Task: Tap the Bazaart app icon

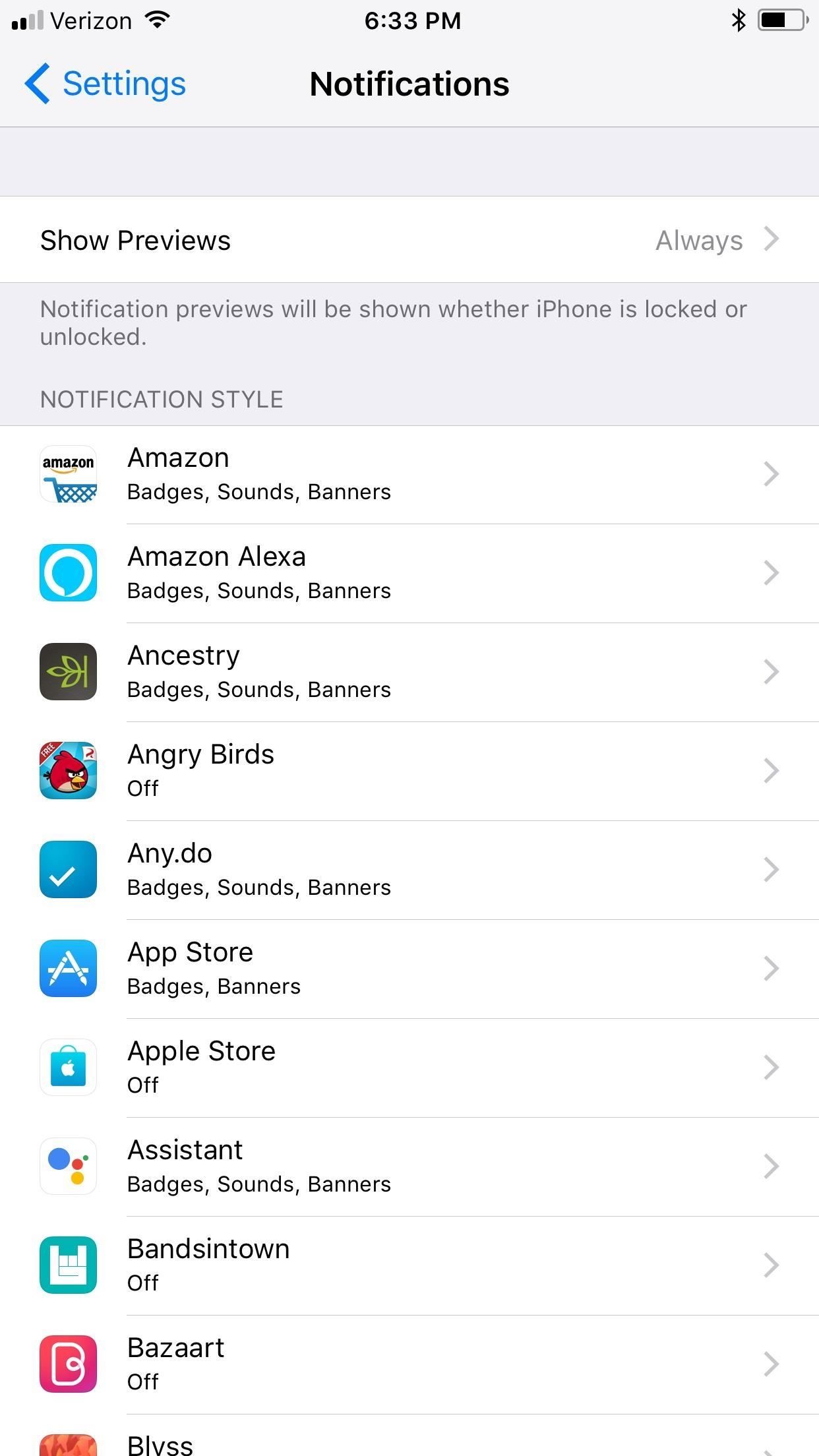Action: point(68,1364)
